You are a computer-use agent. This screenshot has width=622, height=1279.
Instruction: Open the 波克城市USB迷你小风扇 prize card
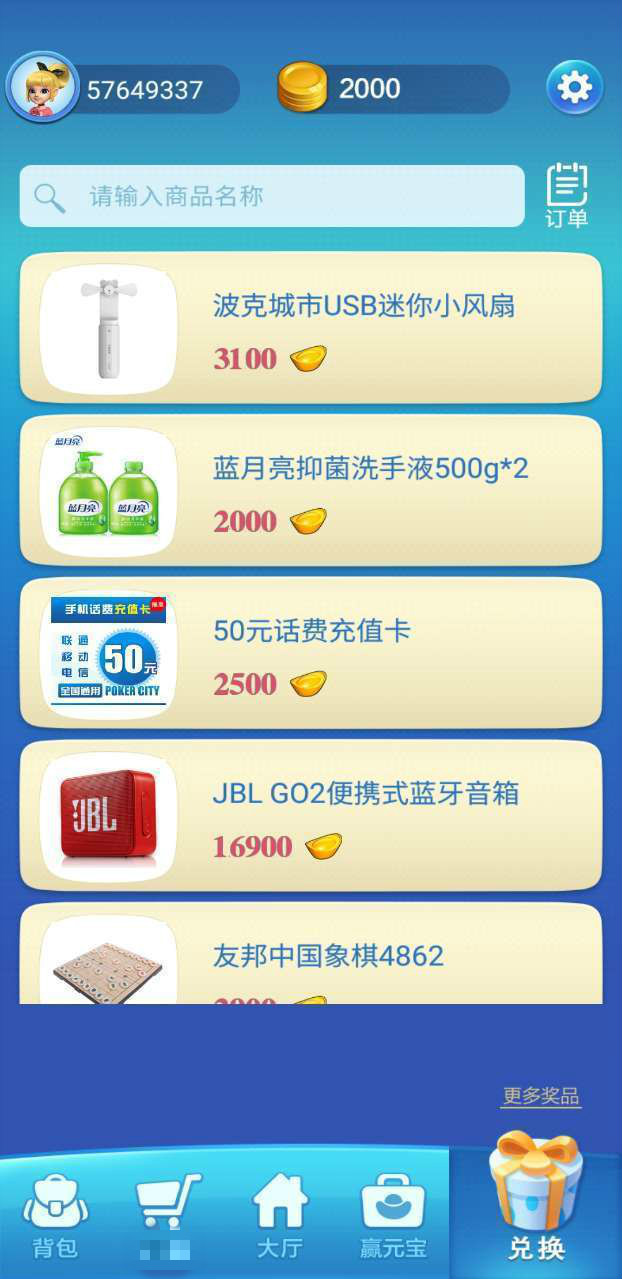click(311, 328)
